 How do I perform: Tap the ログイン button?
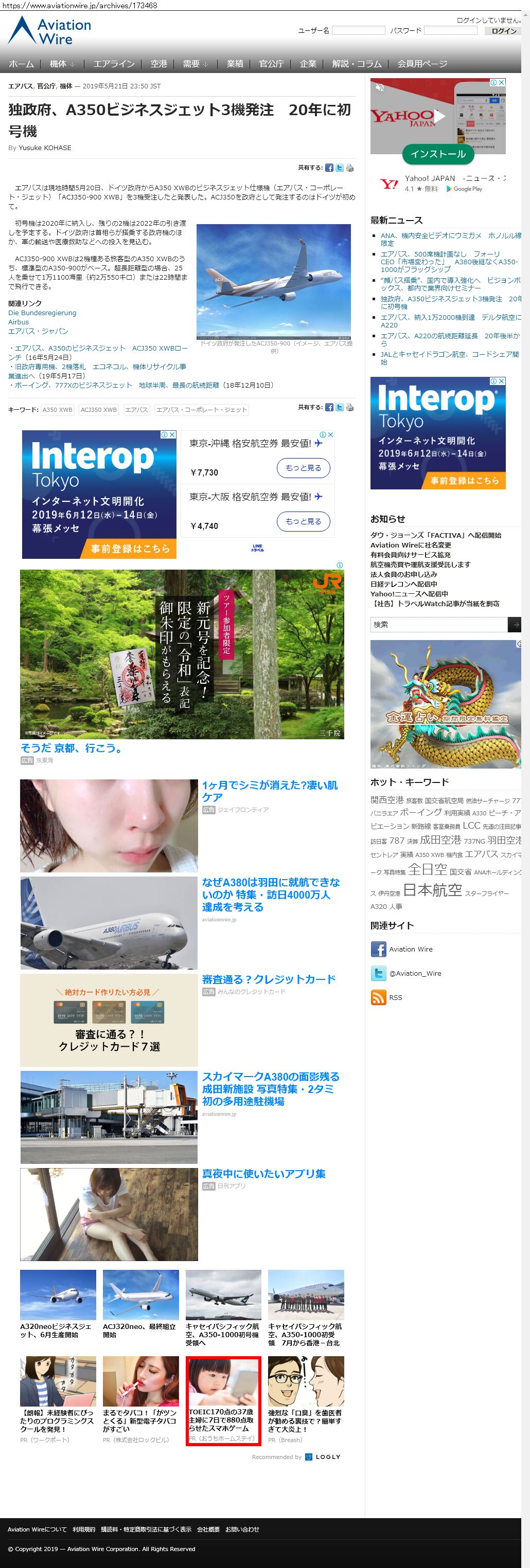pyautogui.click(x=503, y=31)
